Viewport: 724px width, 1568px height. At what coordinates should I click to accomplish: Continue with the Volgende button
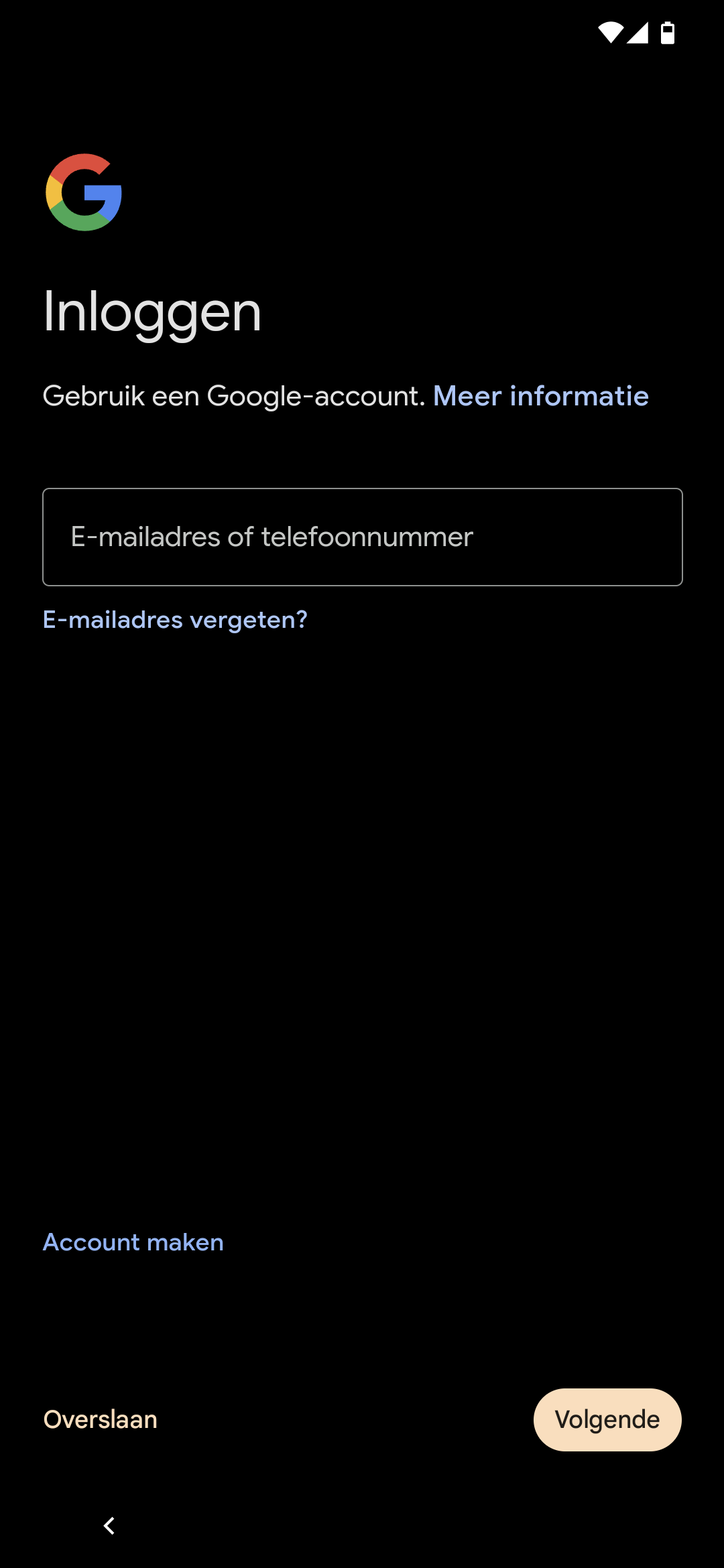coord(607,1419)
